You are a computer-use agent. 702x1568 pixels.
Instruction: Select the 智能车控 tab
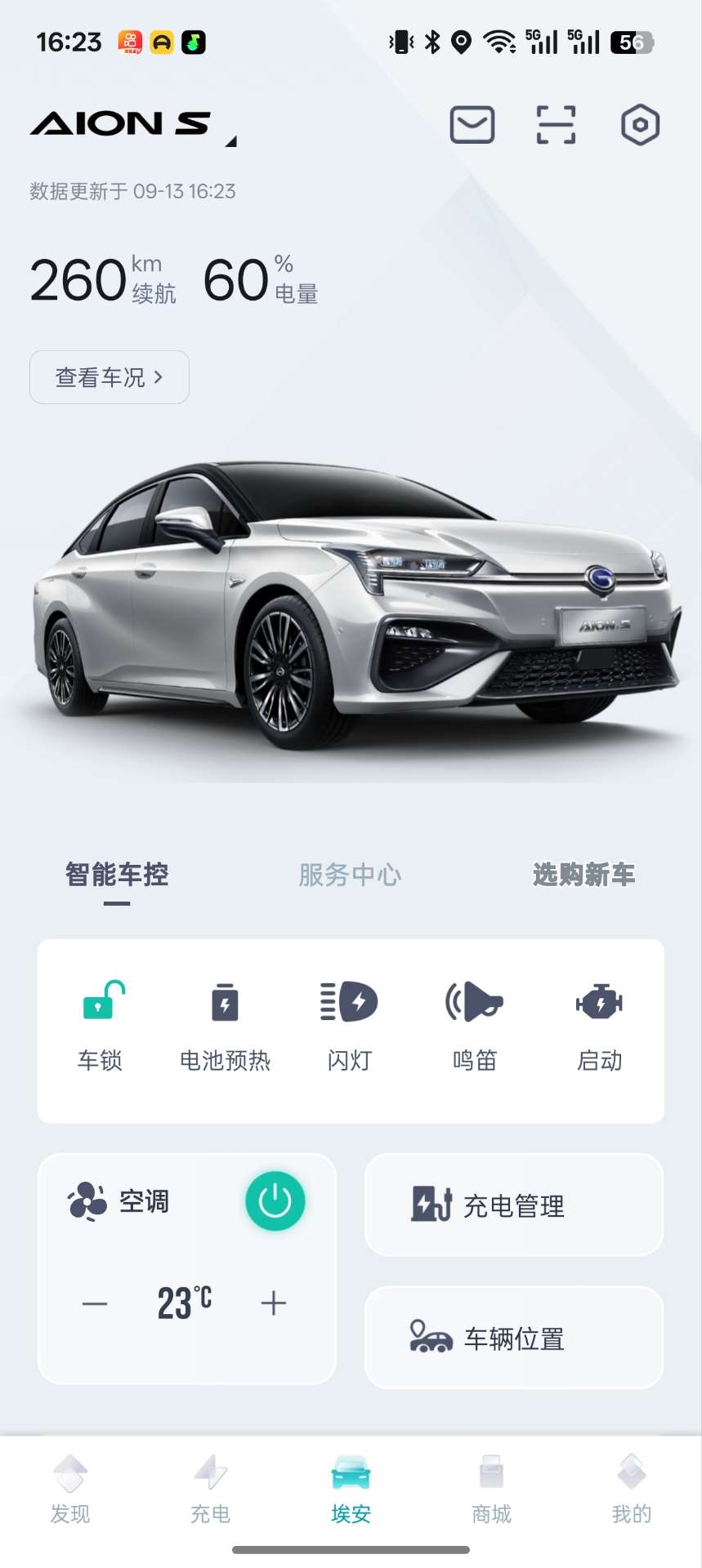point(117,875)
